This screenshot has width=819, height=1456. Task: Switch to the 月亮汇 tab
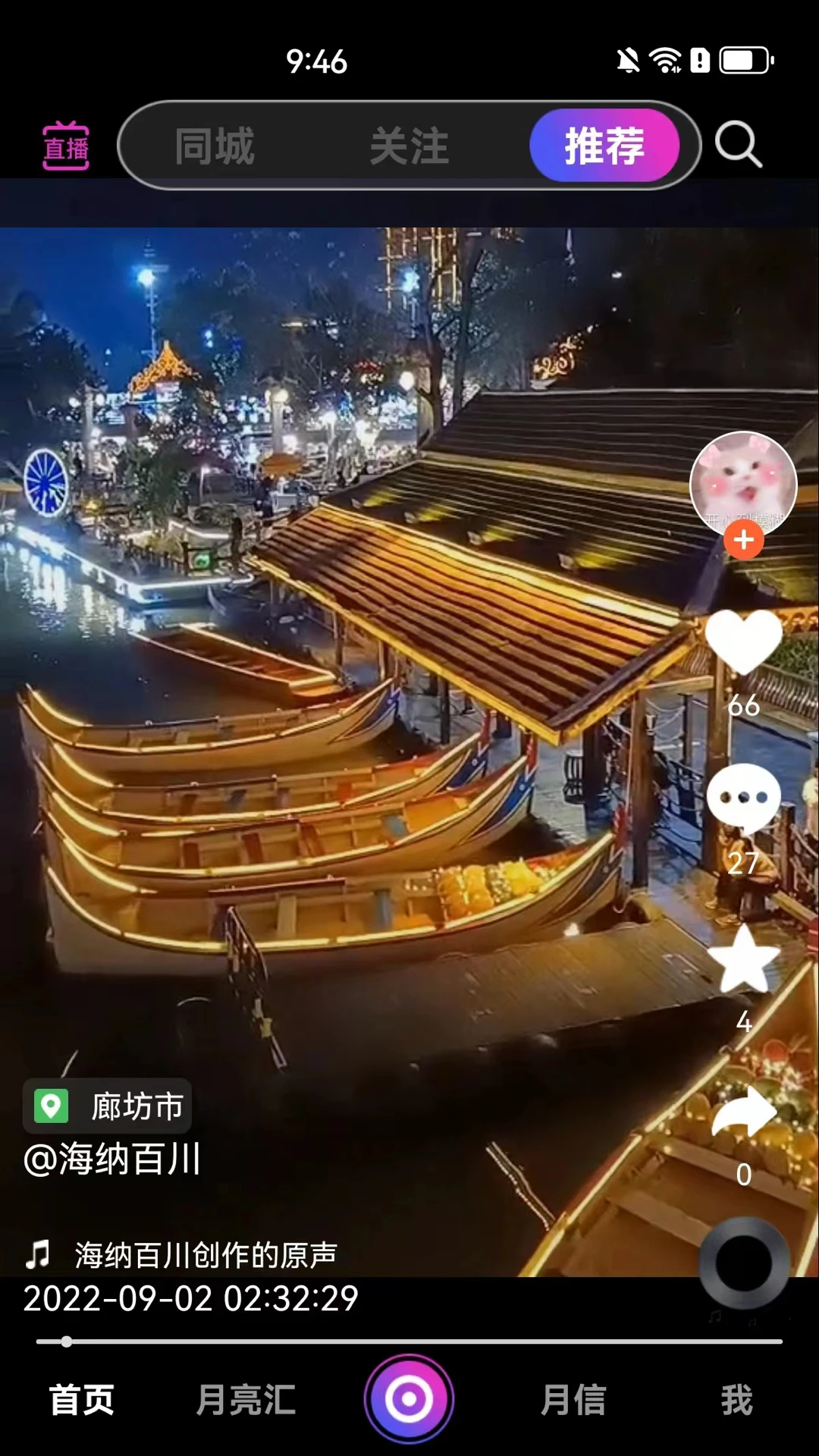click(x=246, y=1400)
